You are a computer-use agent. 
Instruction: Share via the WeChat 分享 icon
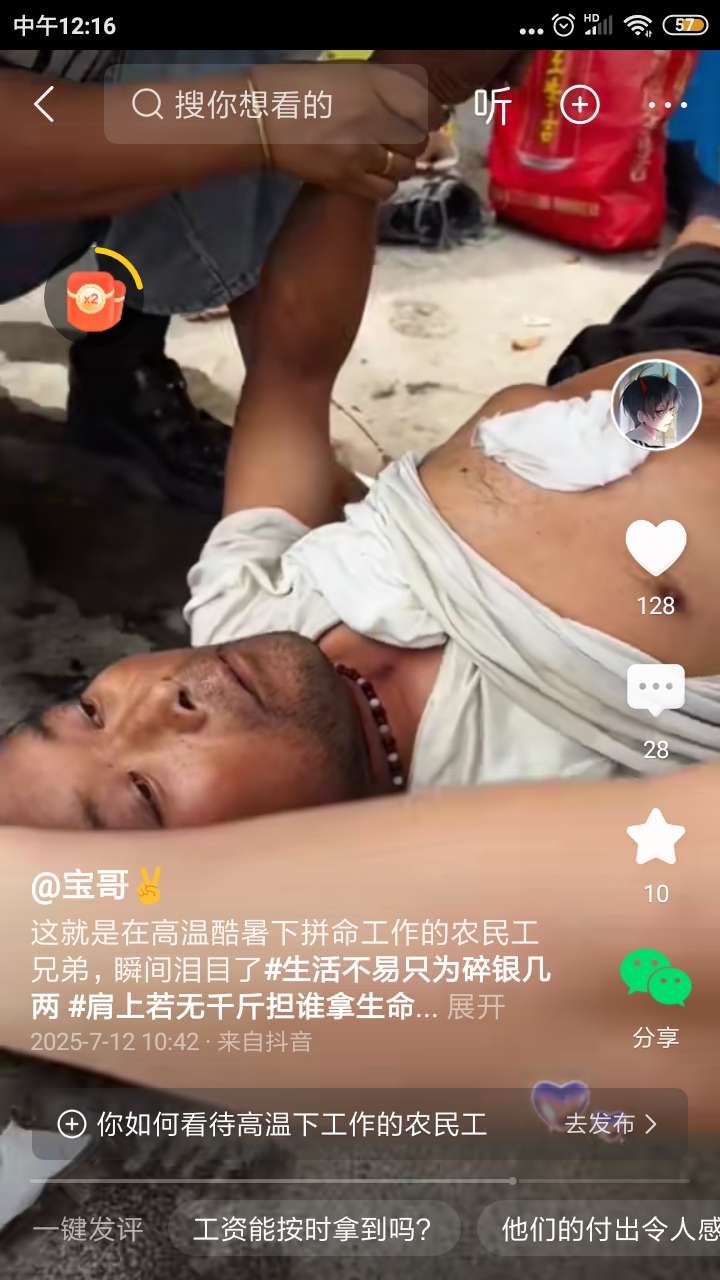click(656, 977)
